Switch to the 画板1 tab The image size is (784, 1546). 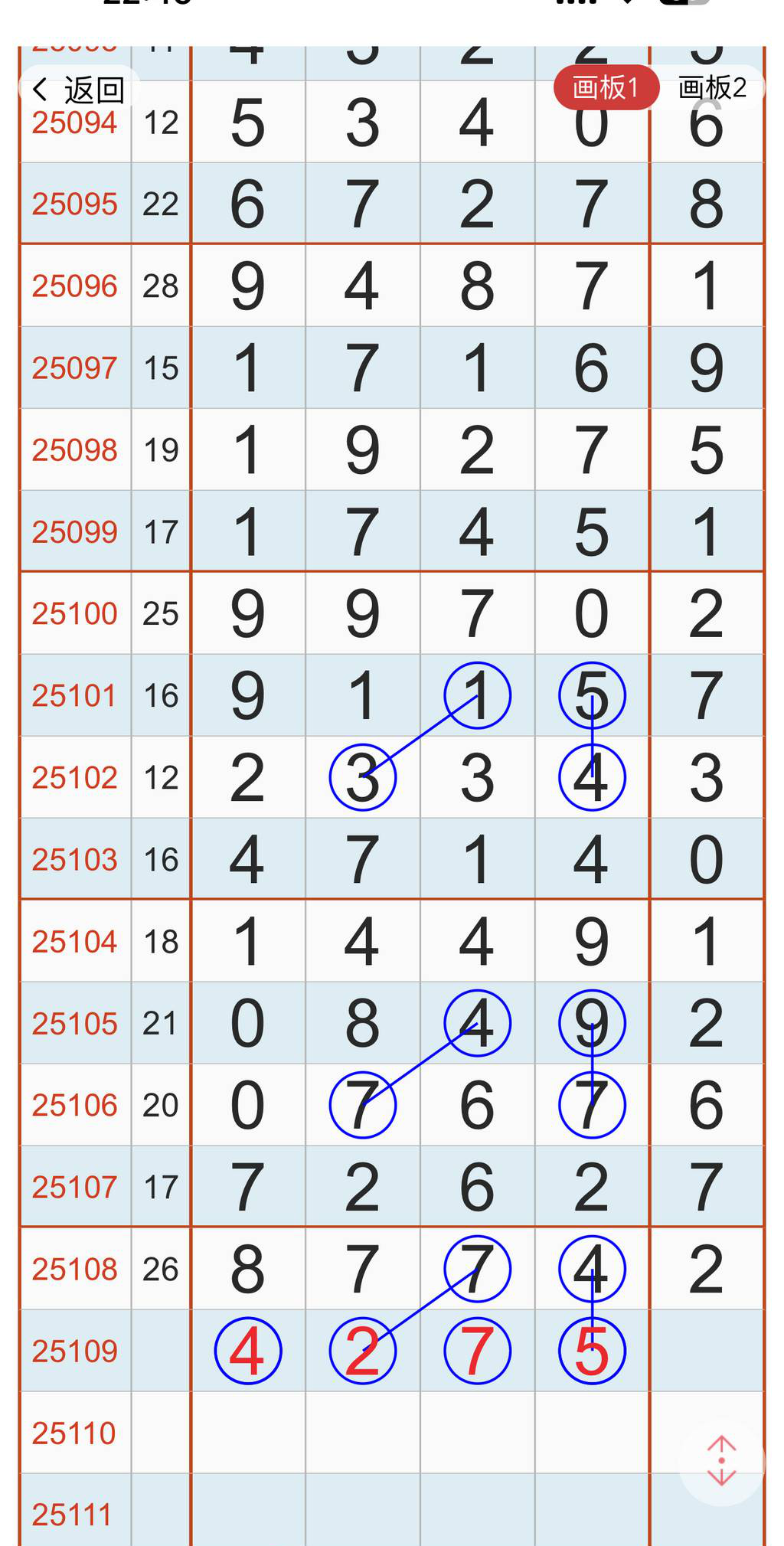[x=605, y=88]
